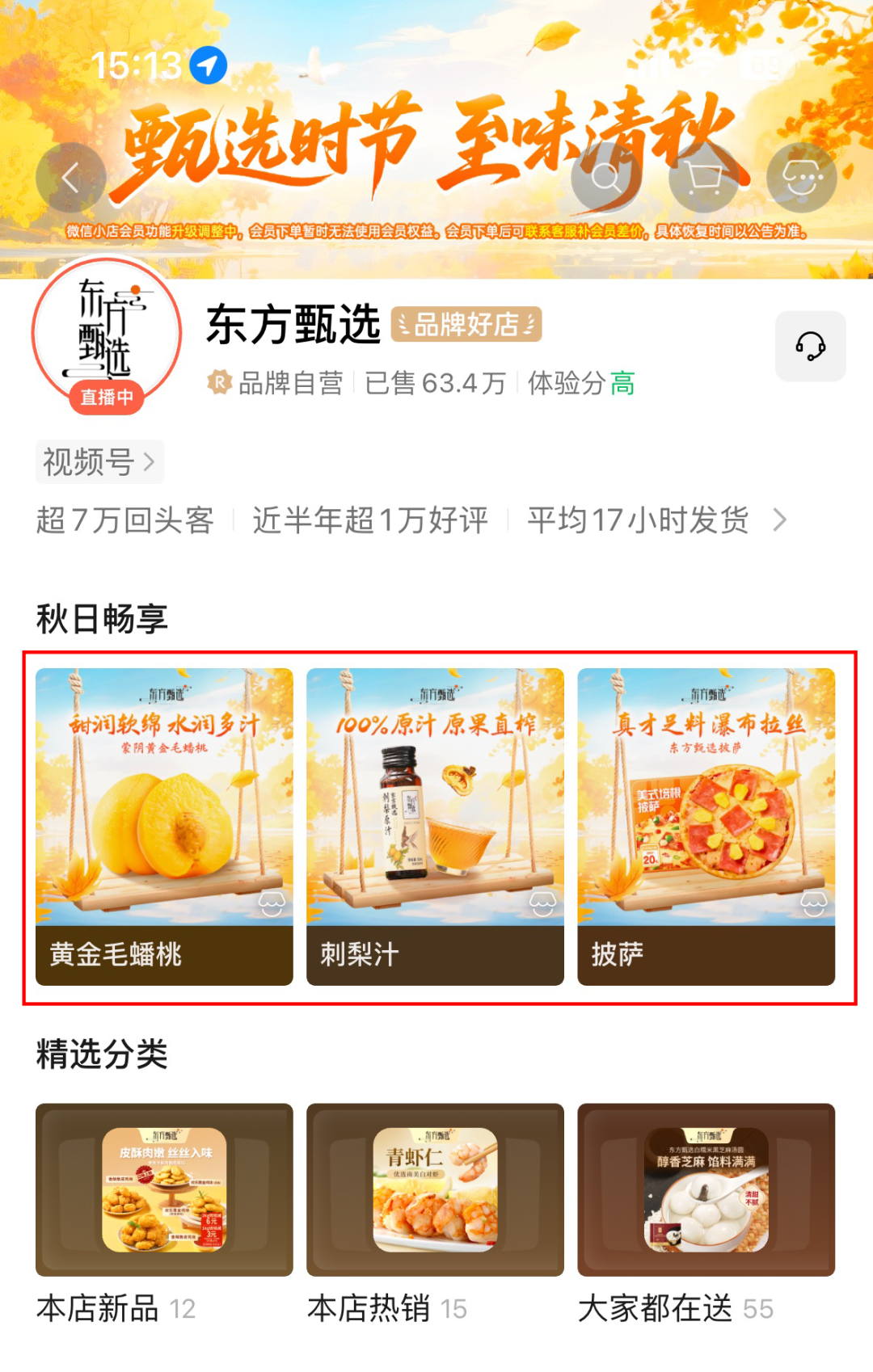Open the 黄金毛蟠桃 product card
This screenshot has width=873, height=1372.
click(164, 826)
